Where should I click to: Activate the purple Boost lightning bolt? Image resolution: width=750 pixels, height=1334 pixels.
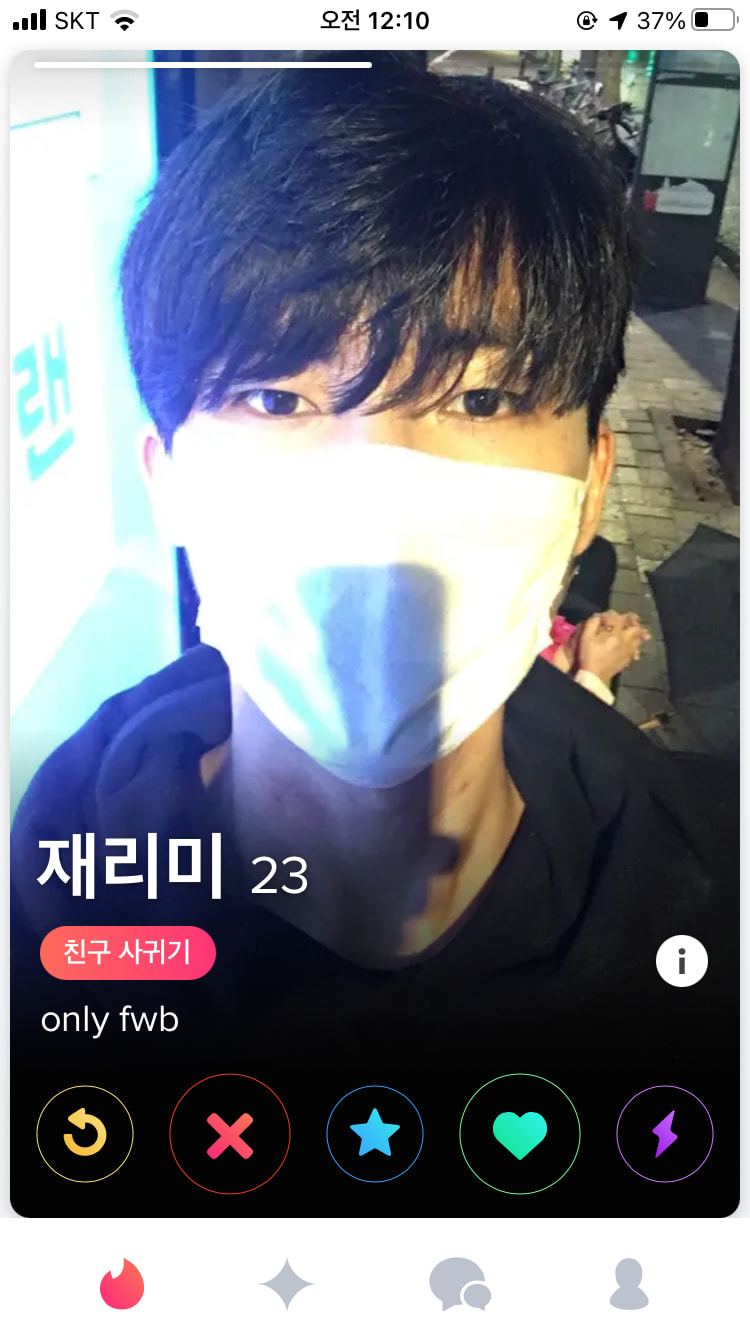click(665, 1134)
